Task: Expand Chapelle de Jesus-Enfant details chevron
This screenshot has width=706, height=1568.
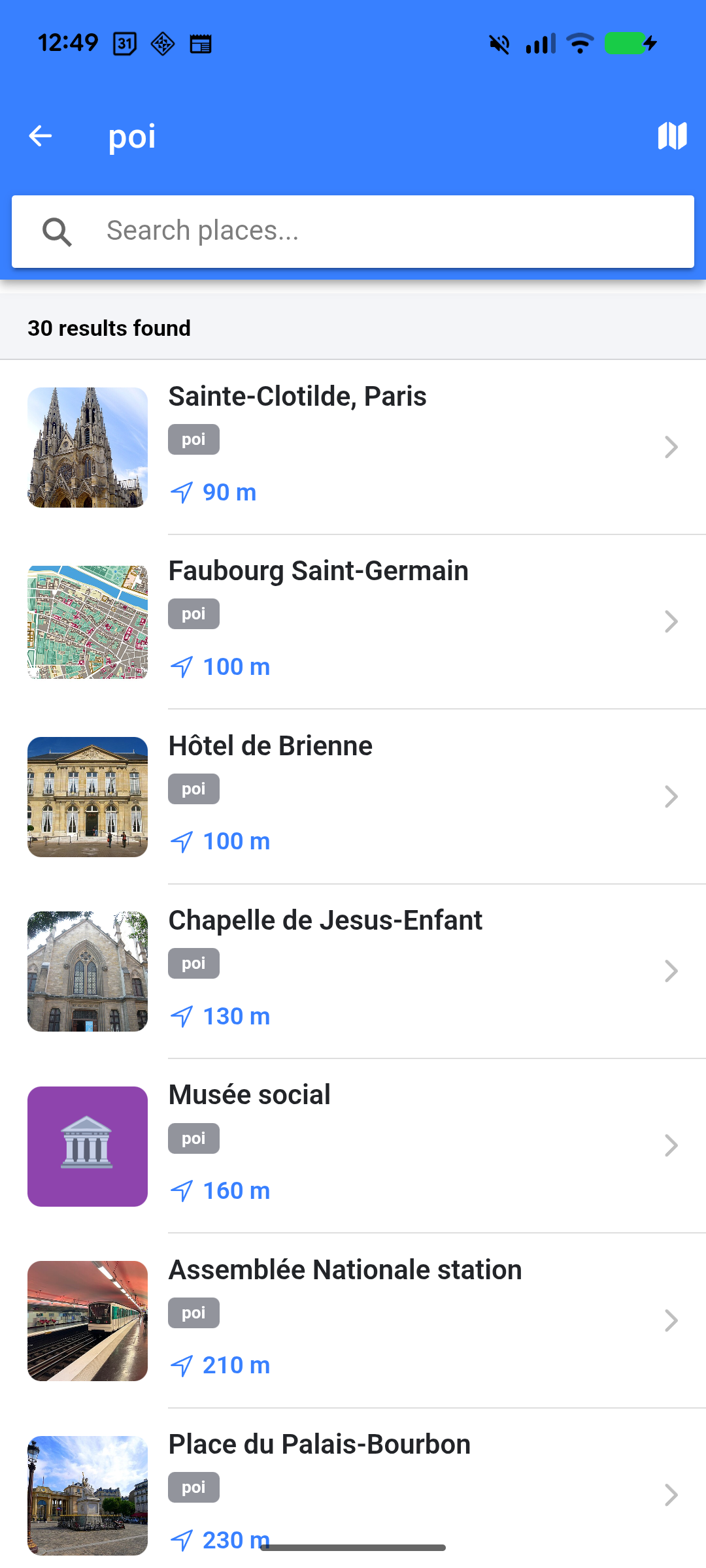Action: [671, 971]
